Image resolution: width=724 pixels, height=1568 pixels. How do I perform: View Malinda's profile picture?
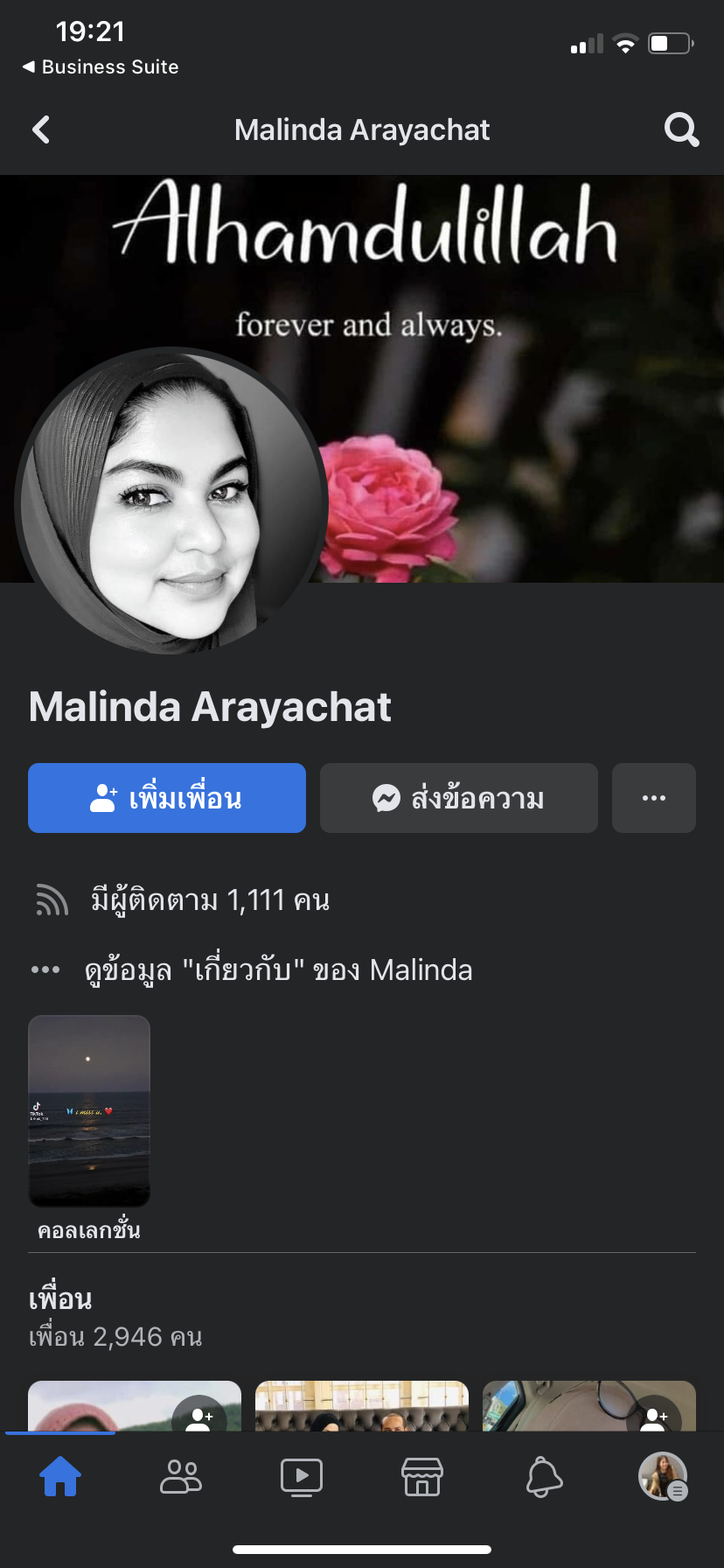coord(171,503)
